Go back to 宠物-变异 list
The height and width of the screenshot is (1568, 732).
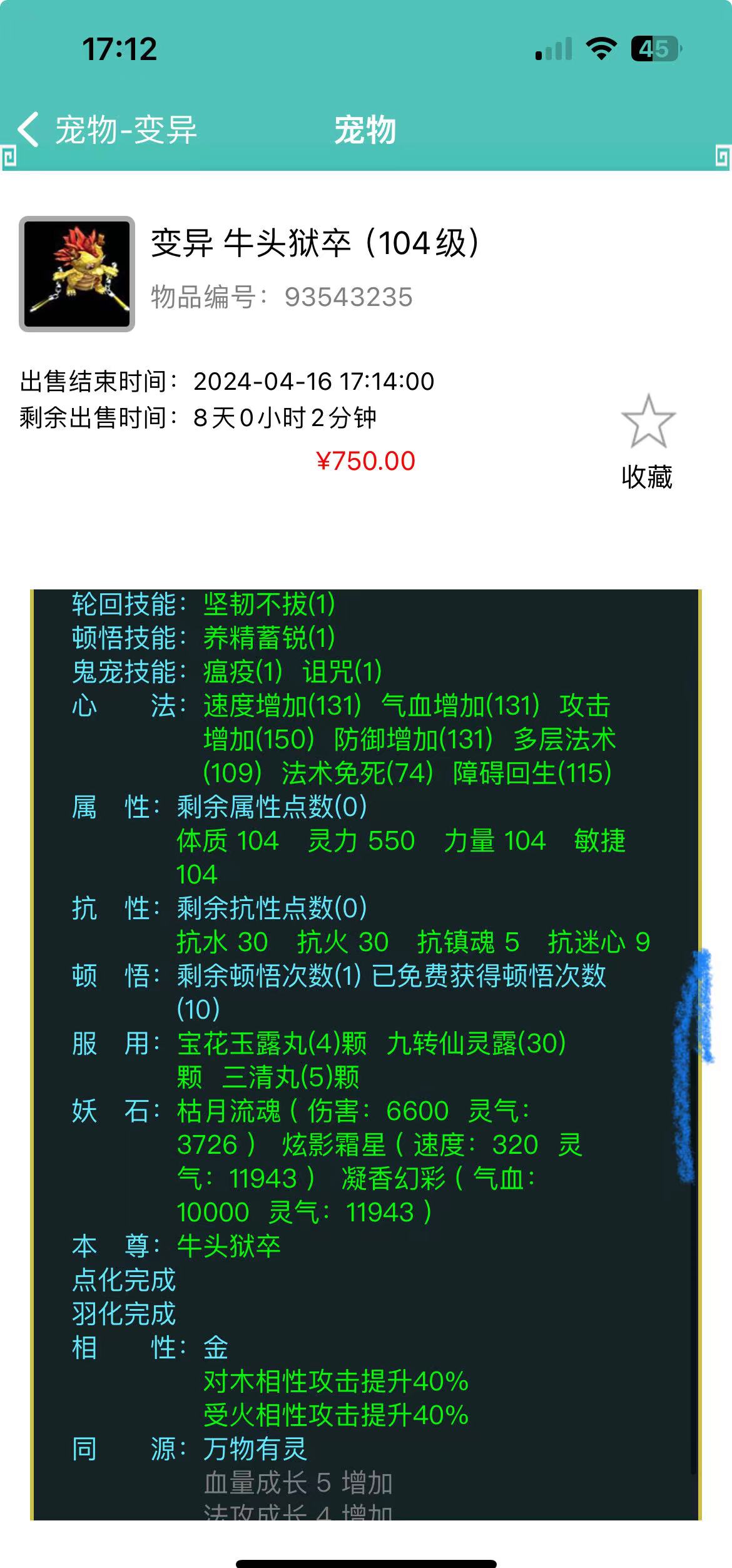coord(106,130)
